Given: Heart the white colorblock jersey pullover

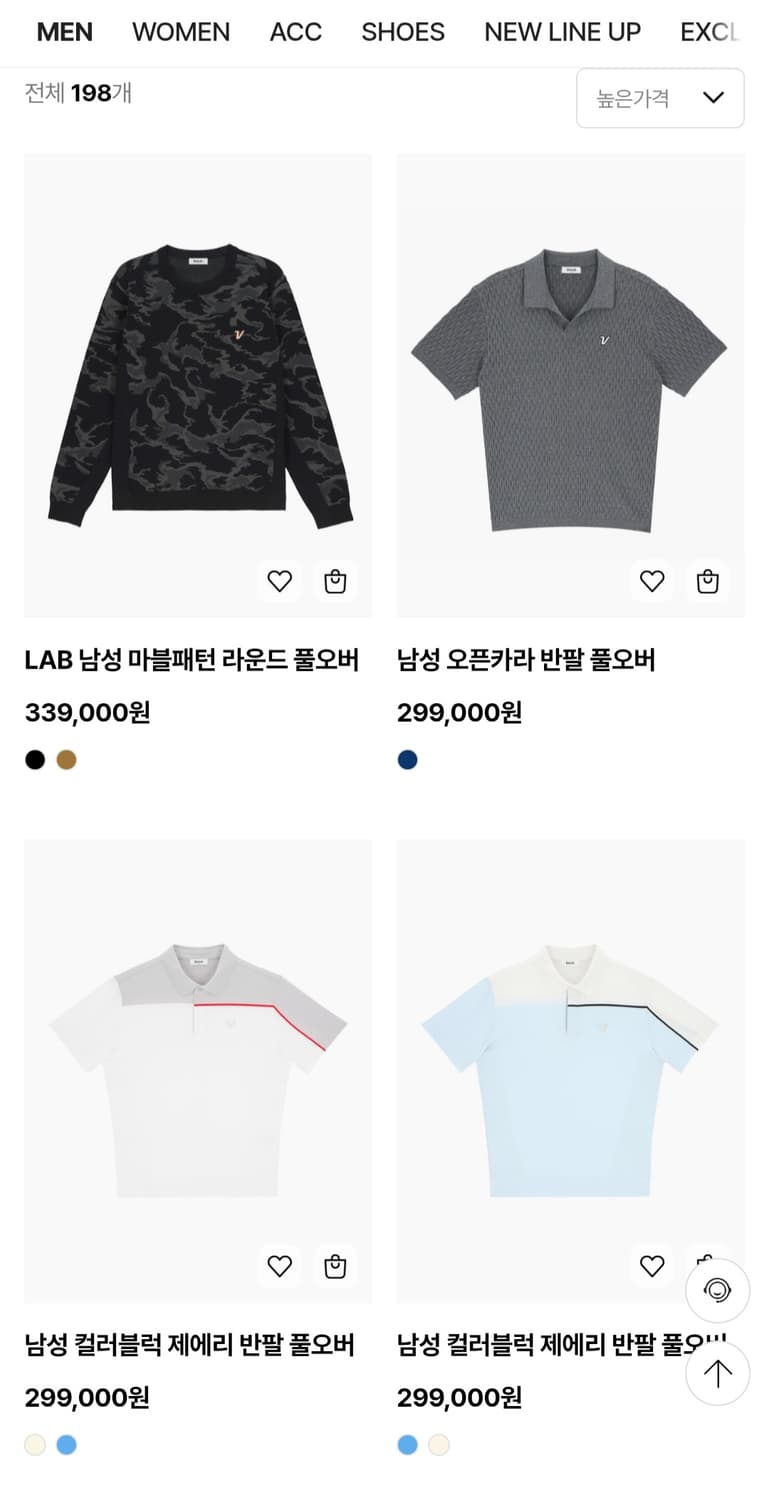Looking at the screenshot, I should click(279, 1266).
